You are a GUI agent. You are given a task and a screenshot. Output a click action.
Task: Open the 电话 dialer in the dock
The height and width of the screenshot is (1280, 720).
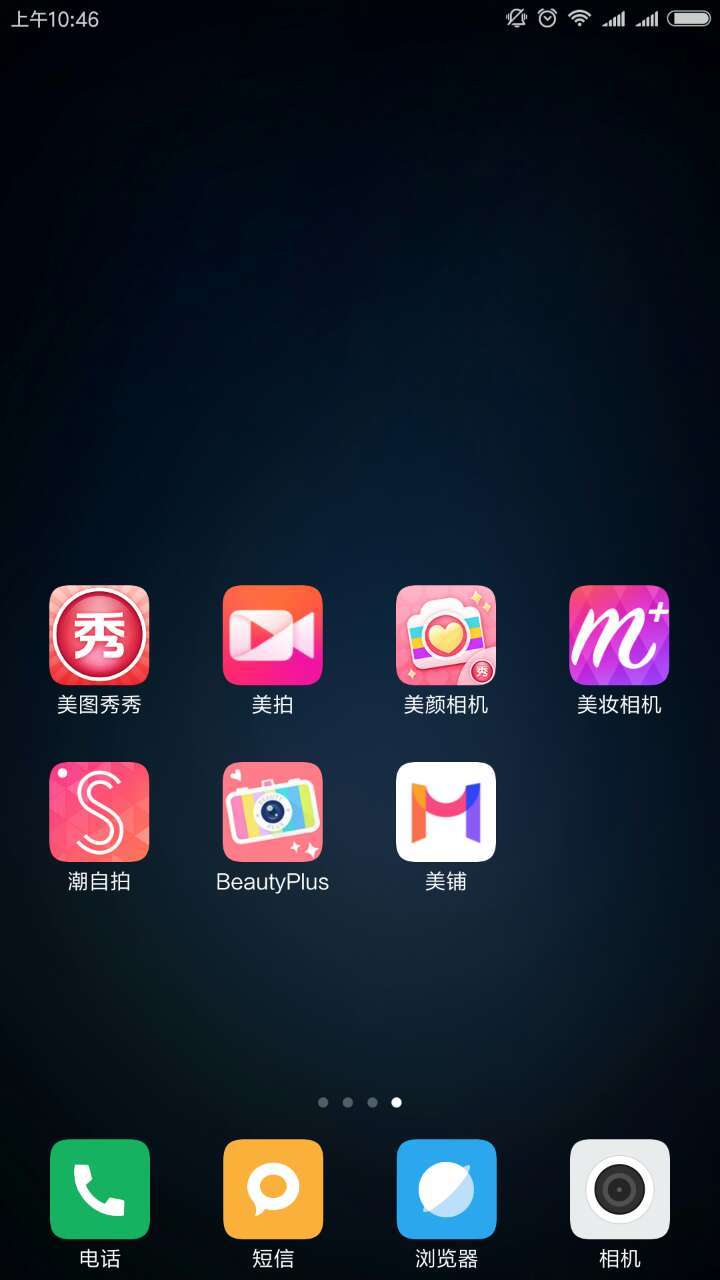99,1189
